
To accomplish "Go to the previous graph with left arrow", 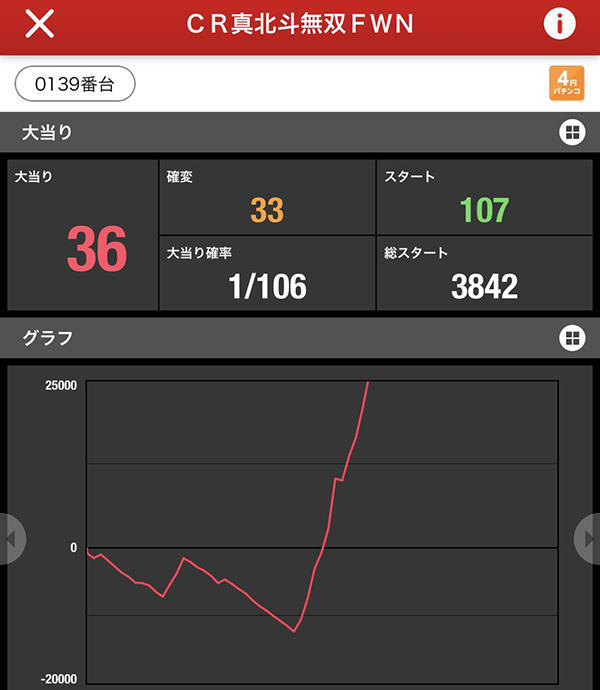I will (10, 539).
